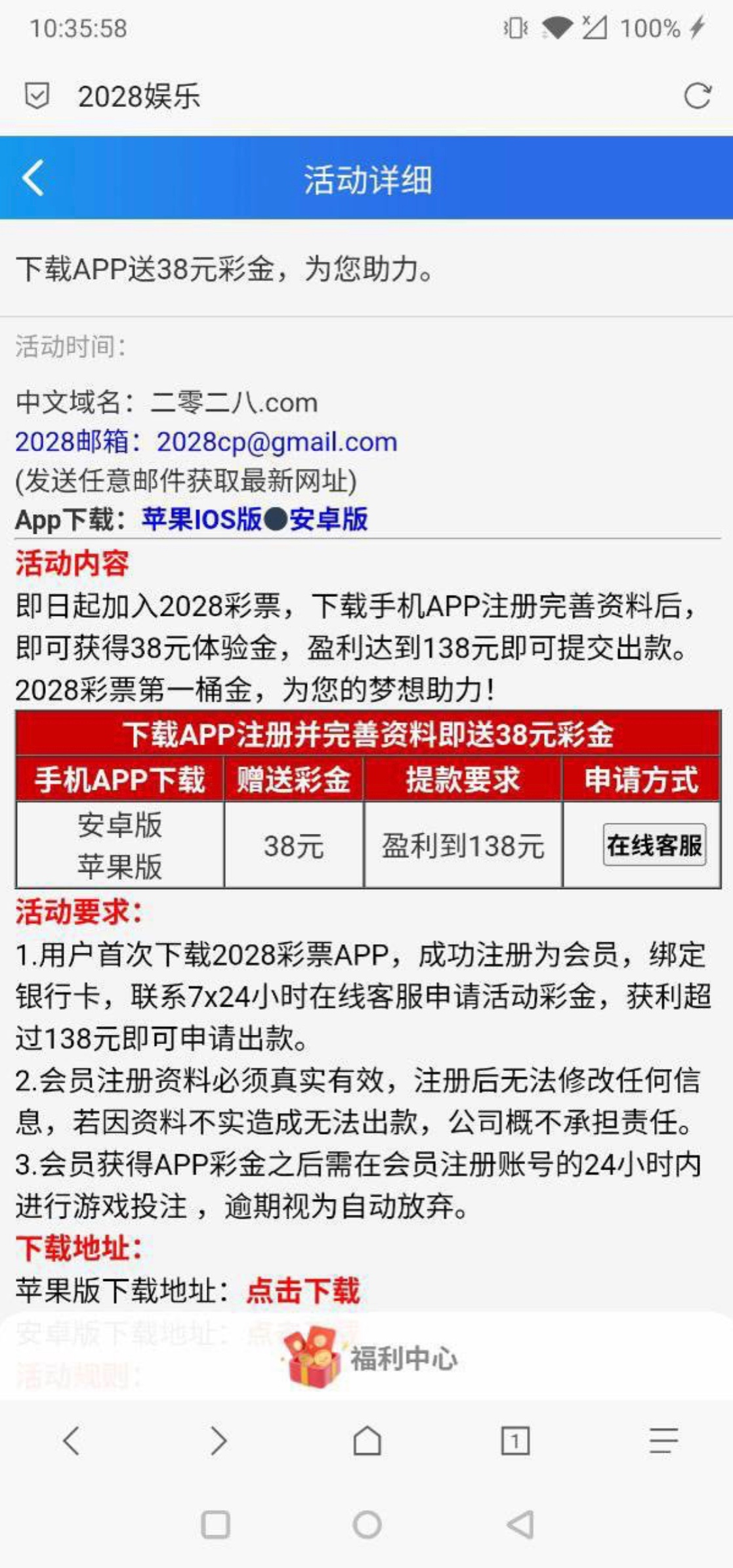Go forward in the browser toolbar
Image resolution: width=733 pixels, height=1568 pixels.
click(x=219, y=1441)
